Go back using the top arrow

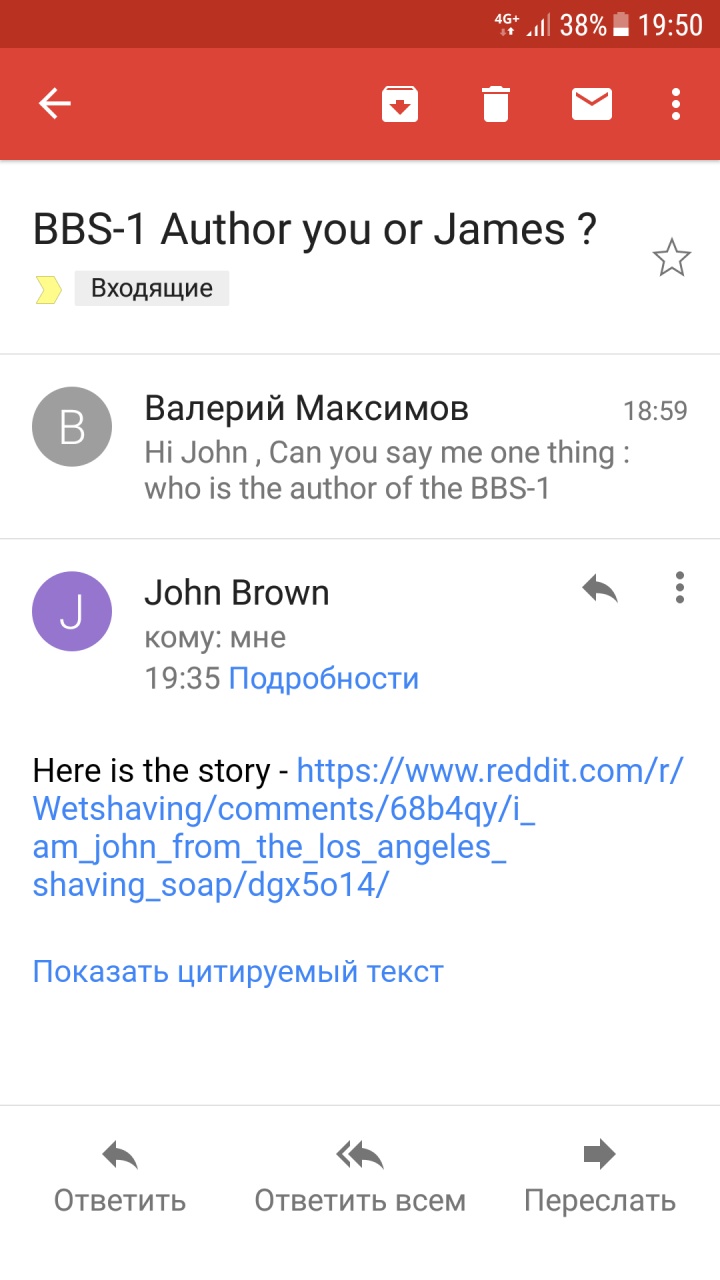tap(54, 103)
